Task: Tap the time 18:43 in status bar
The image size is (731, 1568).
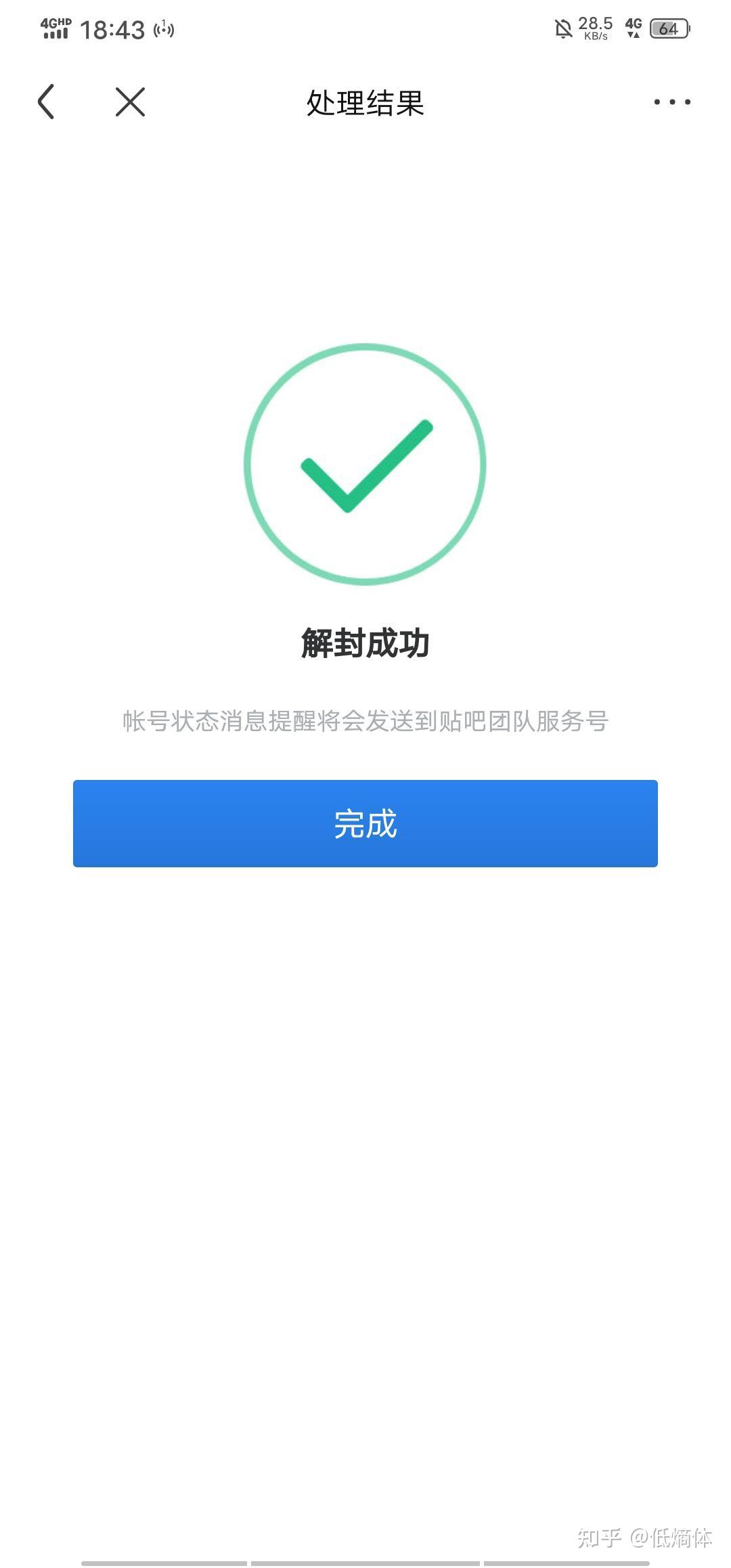Action: (113, 29)
